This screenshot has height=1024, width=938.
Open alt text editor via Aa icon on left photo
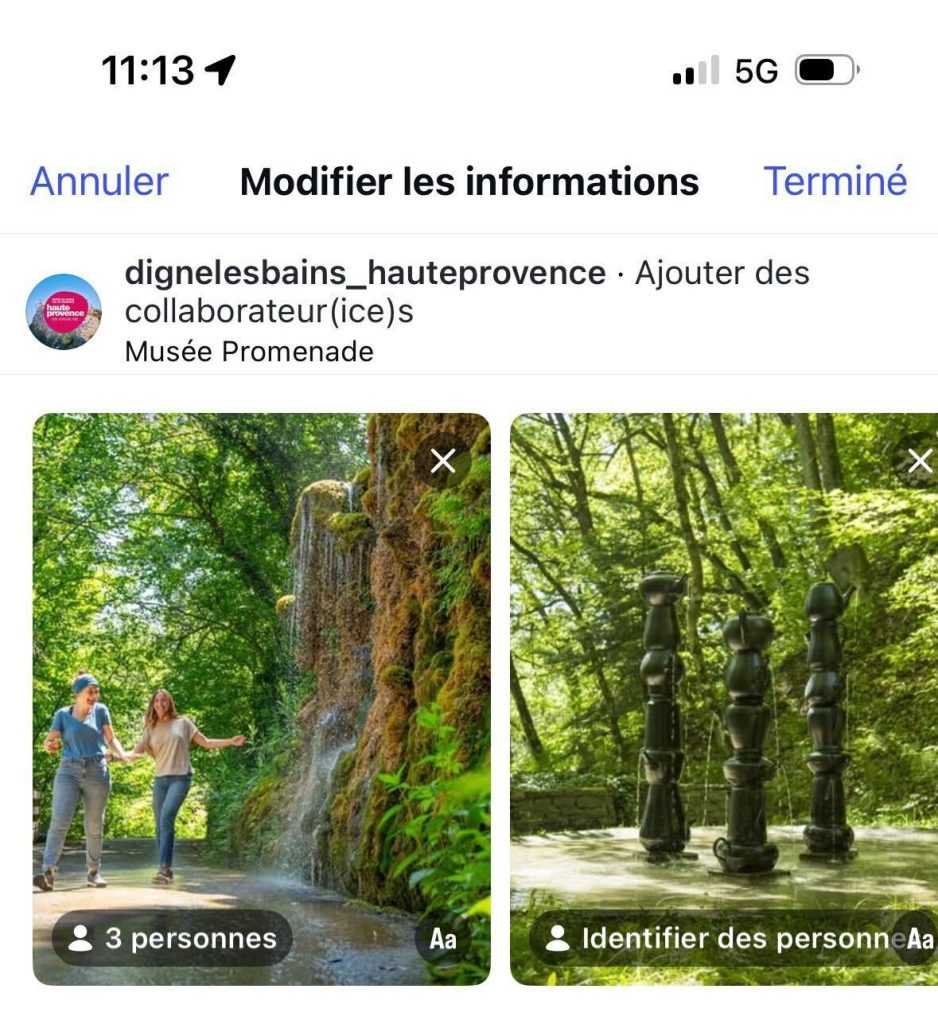click(x=444, y=938)
